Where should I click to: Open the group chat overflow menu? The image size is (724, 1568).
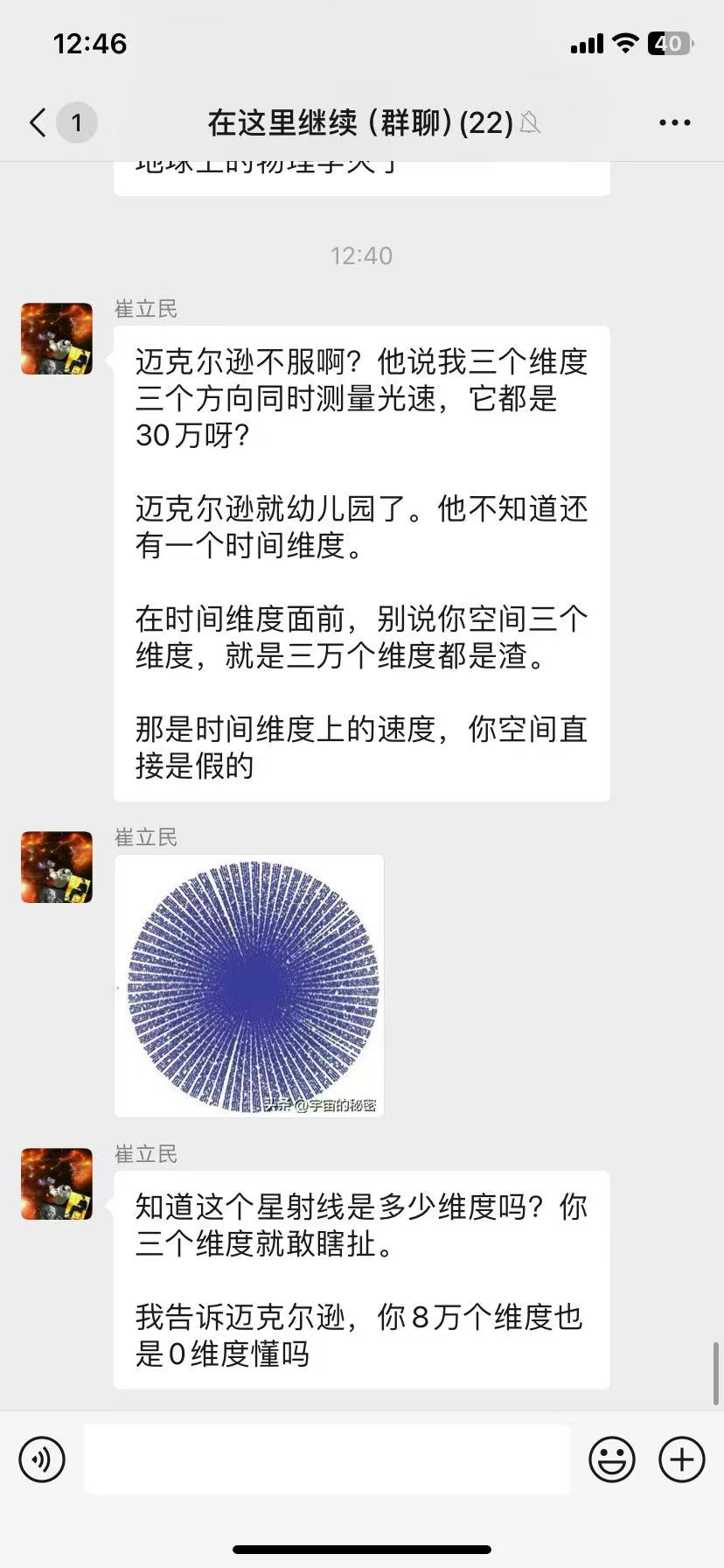point(674,122)
